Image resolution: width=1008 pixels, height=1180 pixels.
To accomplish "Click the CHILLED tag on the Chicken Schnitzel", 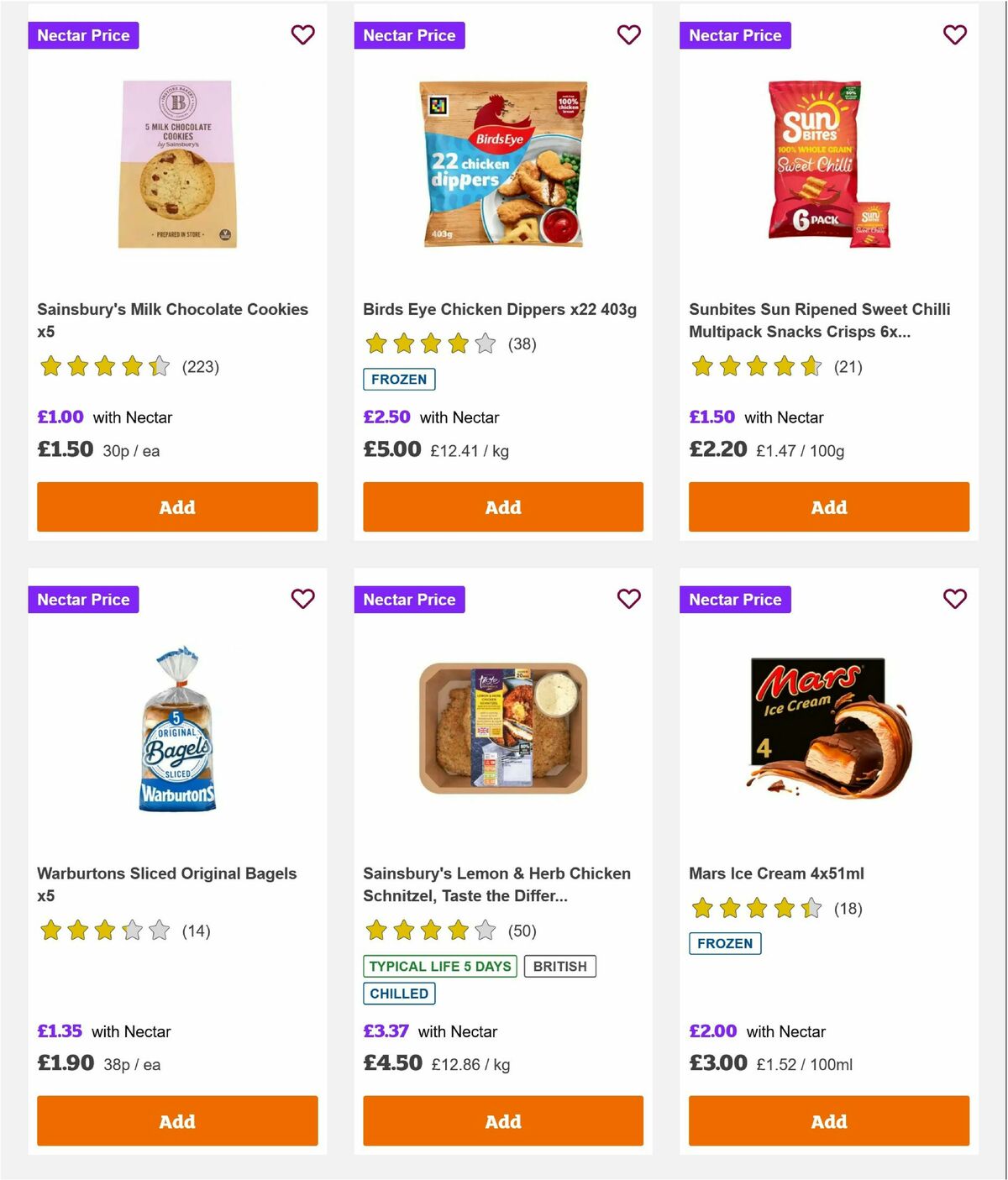I will click(399, 994).
